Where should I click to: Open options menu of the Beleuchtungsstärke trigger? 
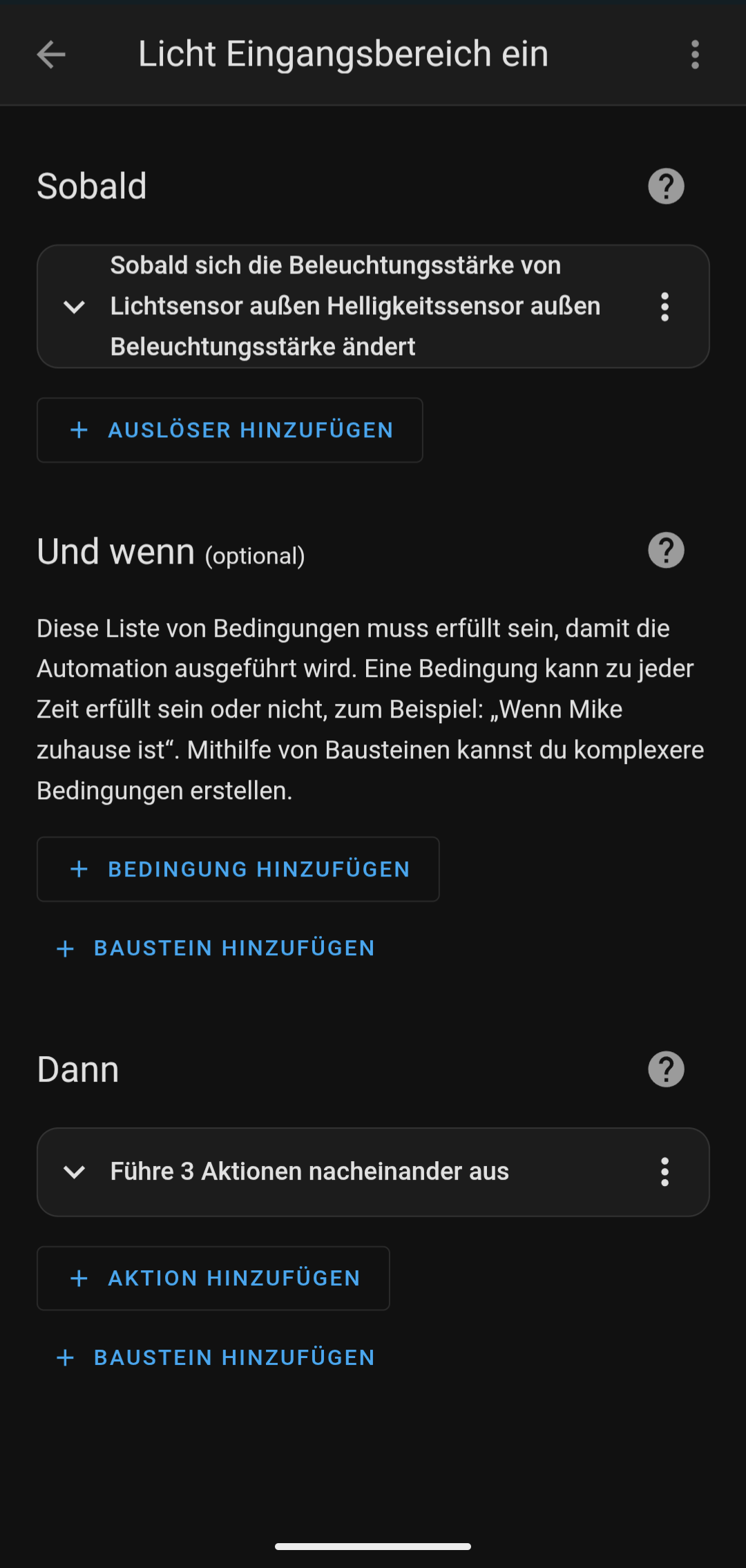point(664,307)
